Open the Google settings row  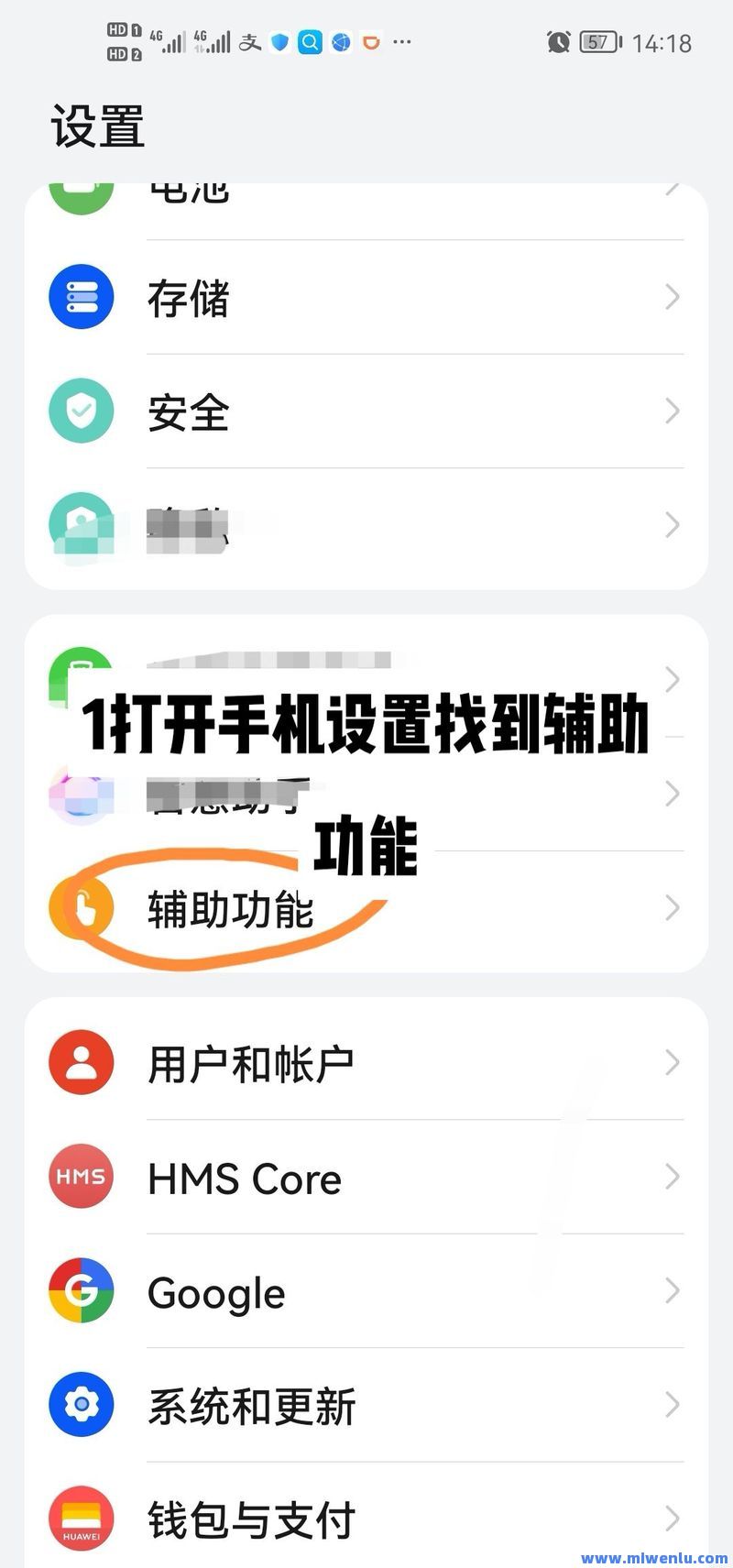click(366, 1291)
